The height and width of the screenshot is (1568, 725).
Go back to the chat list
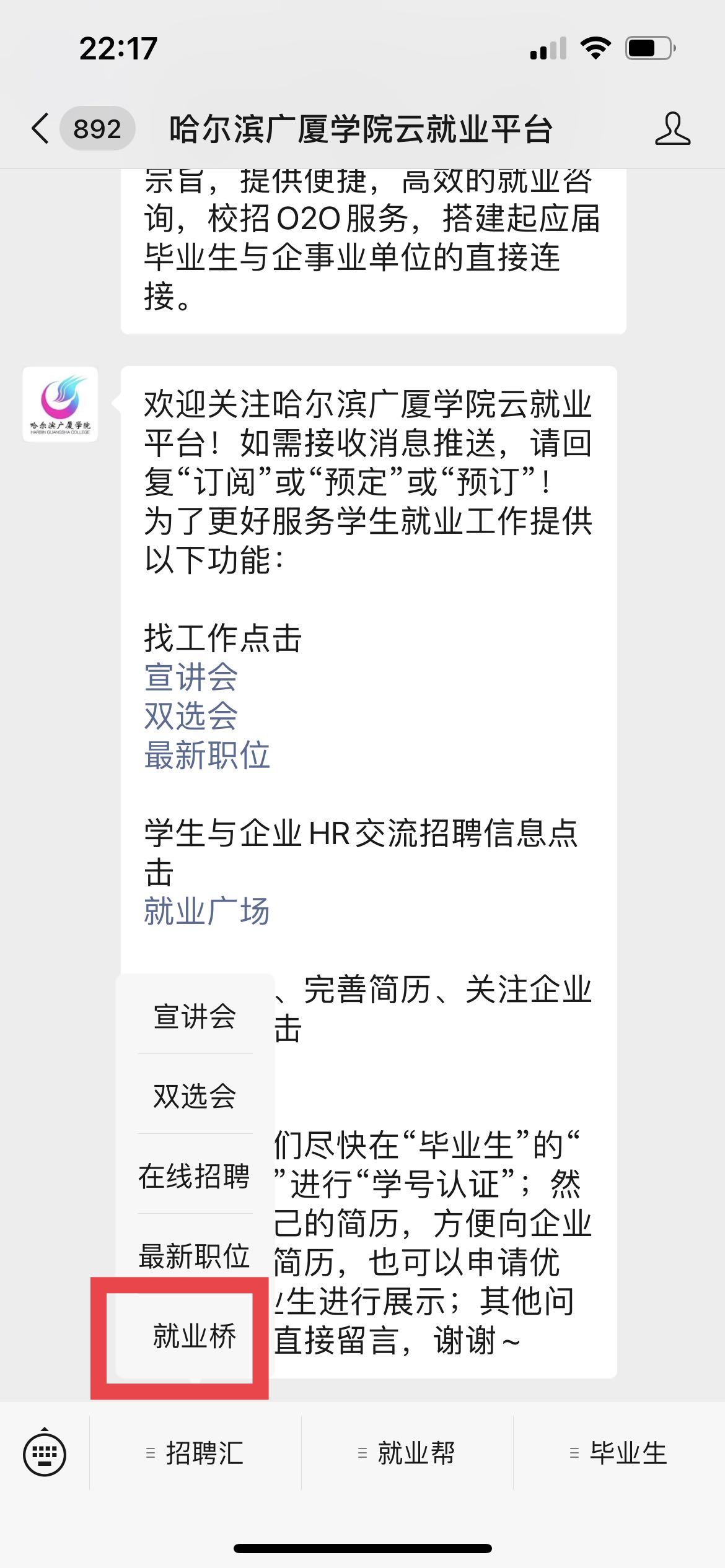click(41, 129)
